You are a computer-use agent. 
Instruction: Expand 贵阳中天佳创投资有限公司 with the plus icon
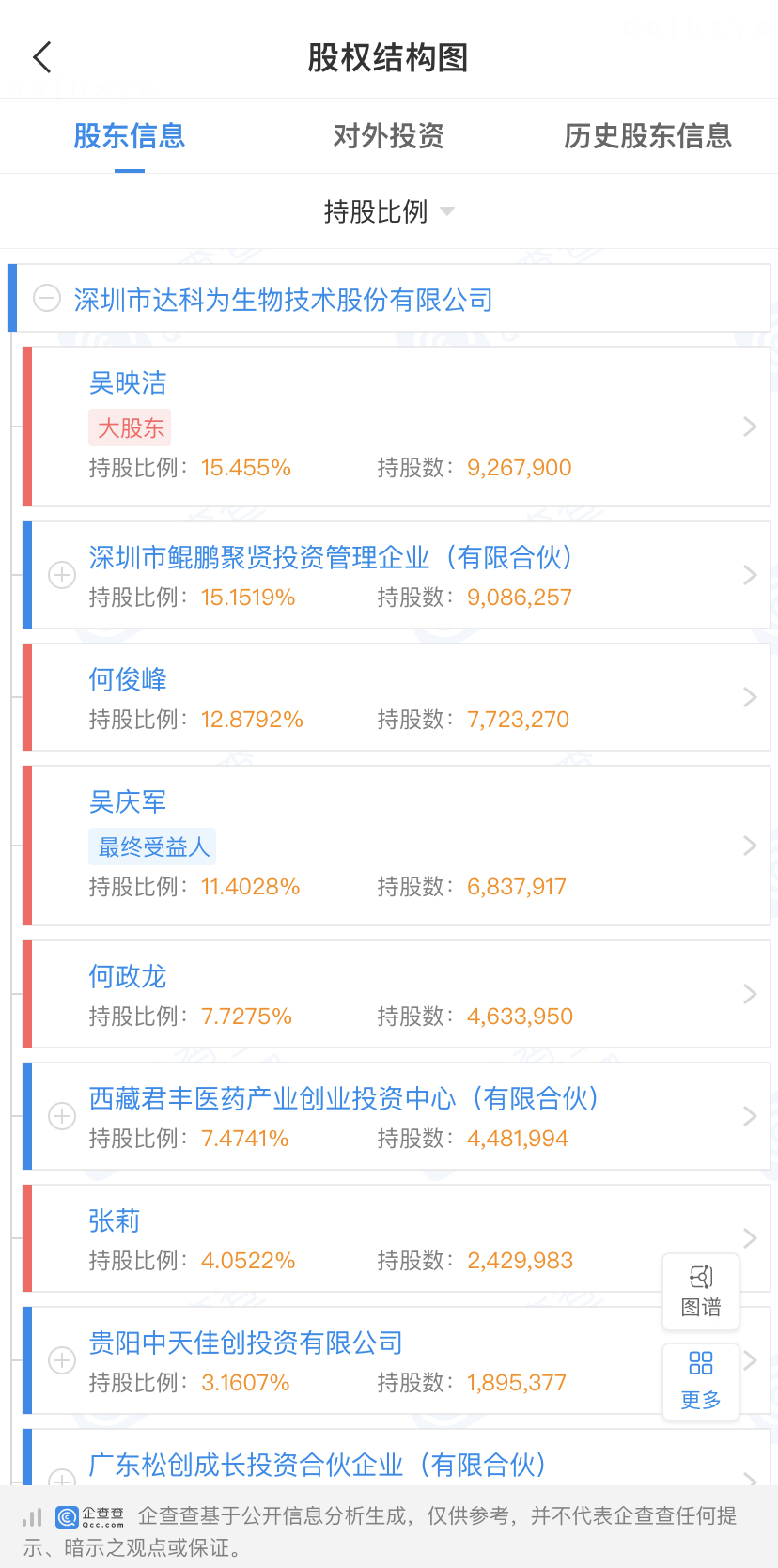point(62,1360)
